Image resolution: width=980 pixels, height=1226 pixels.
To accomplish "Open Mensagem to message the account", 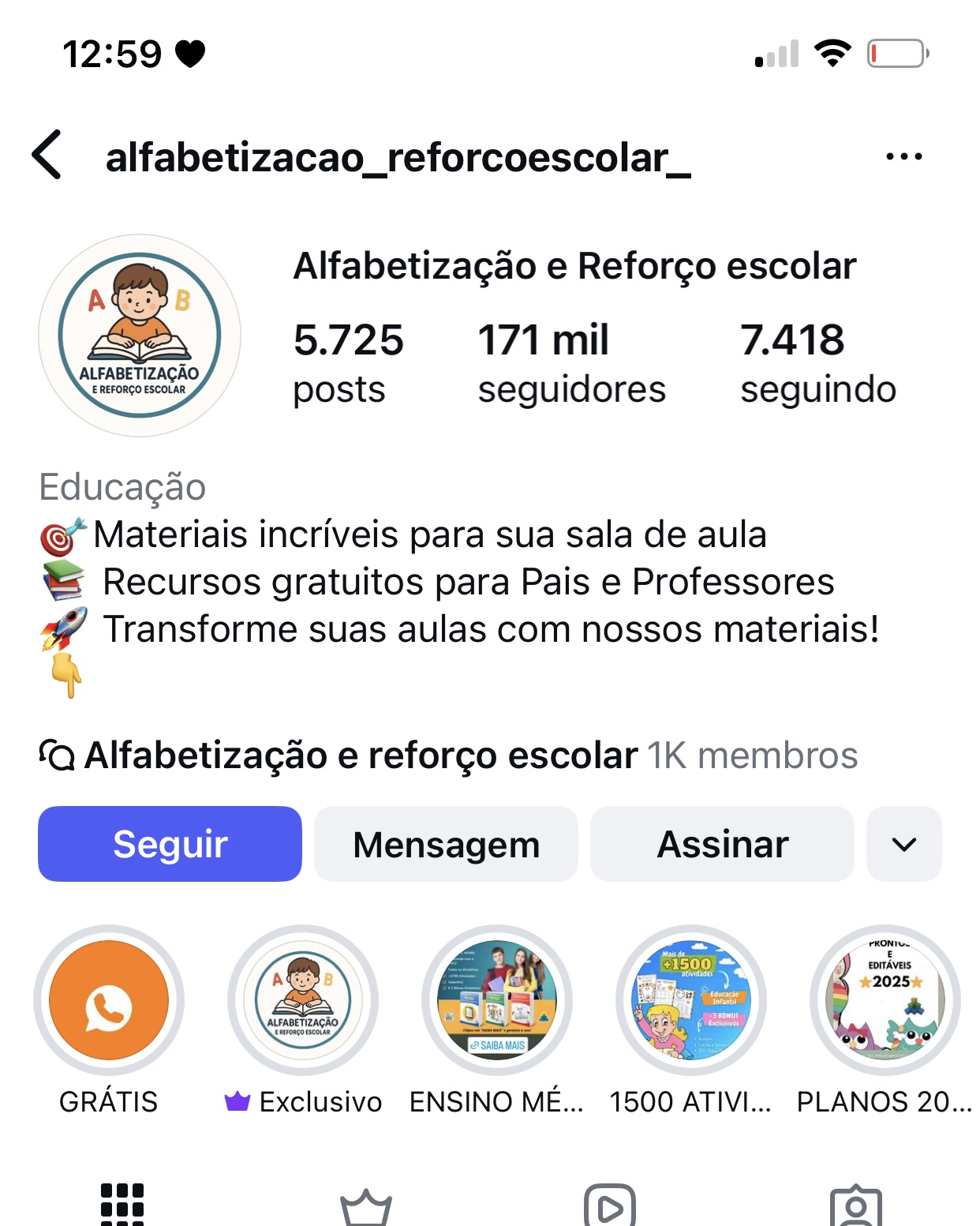I will pos(446,843).
